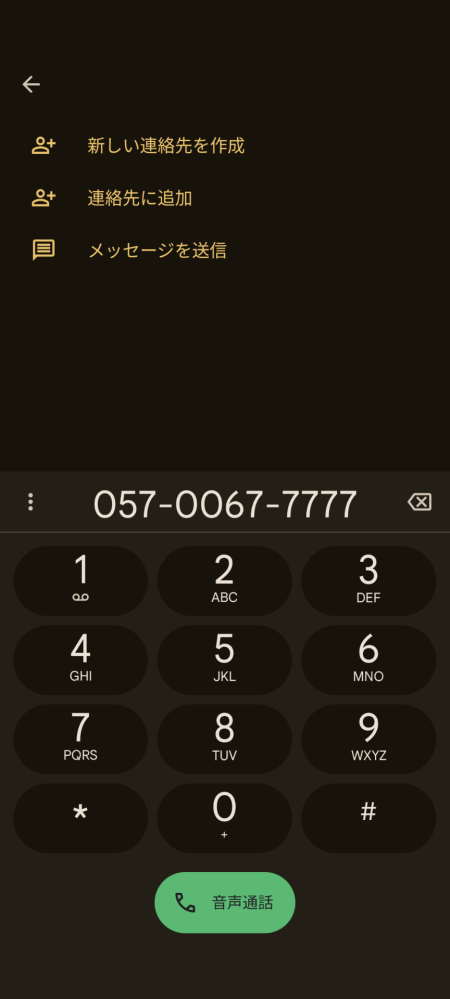This screenshot has height=999, width=450.
Task: Dial the digit 1 voicemail key
Action: 81,580
